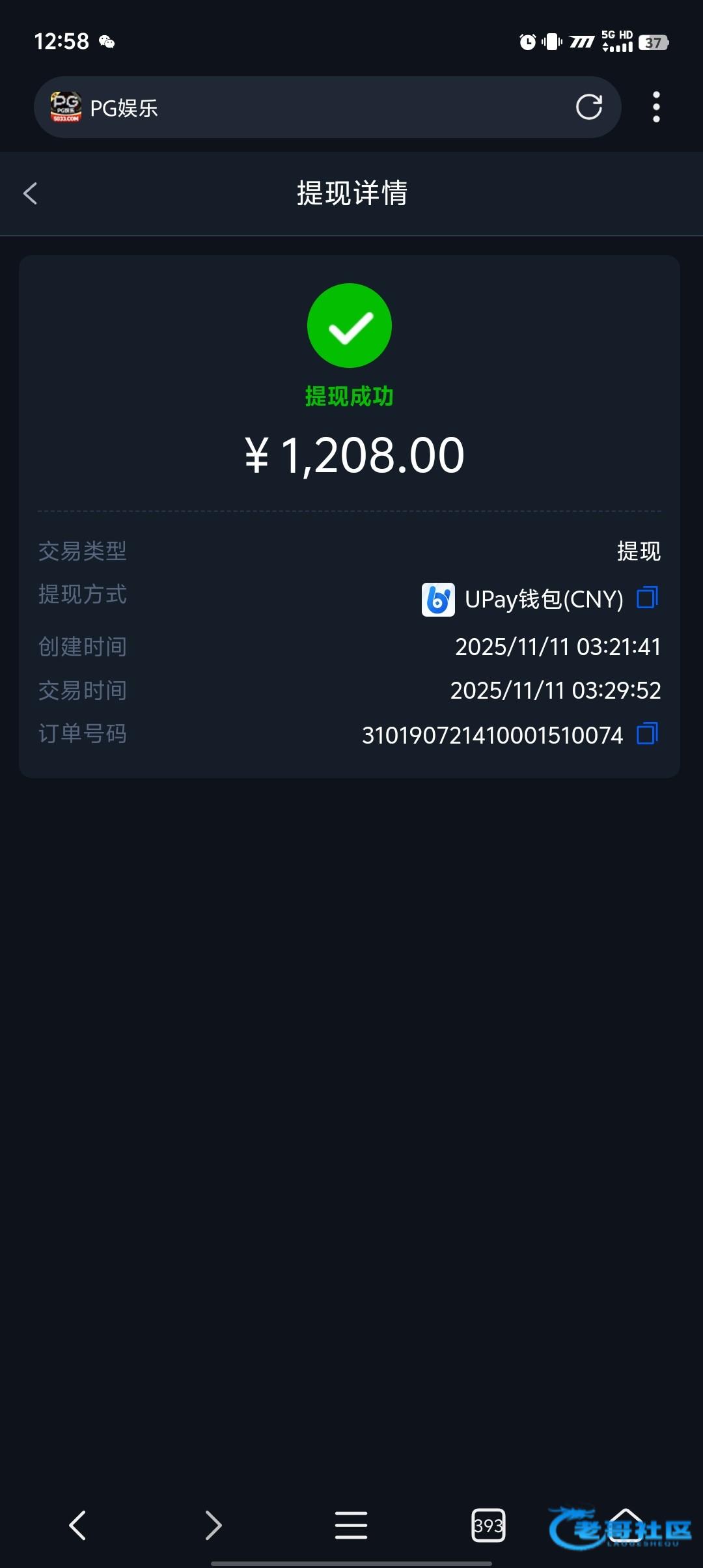Go back from the 提现详情 page

point(31,193)
